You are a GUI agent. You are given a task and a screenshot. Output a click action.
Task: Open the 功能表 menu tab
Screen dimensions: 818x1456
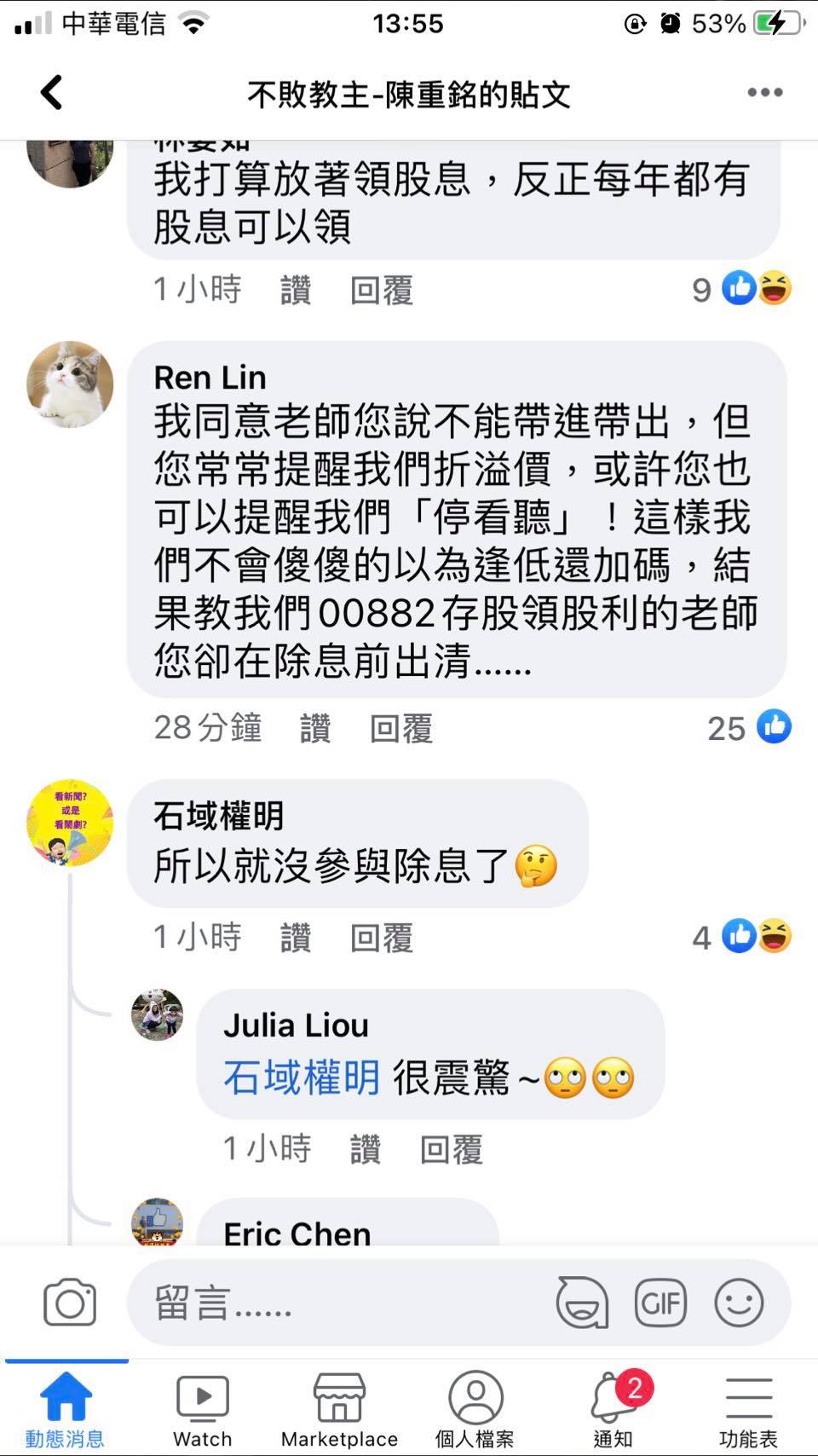748,1411
